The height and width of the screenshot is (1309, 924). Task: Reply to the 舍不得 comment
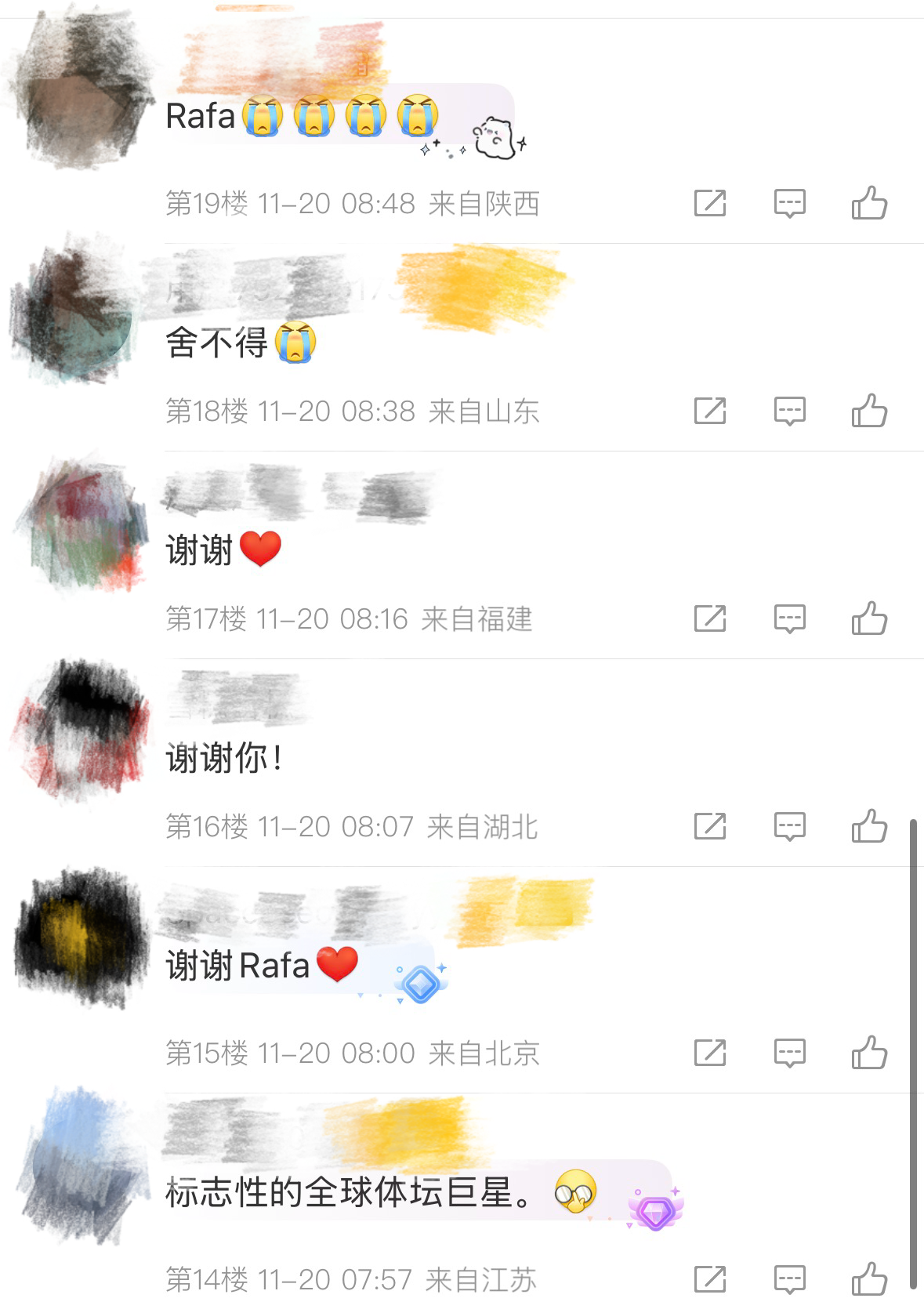[x=789, y=411]
